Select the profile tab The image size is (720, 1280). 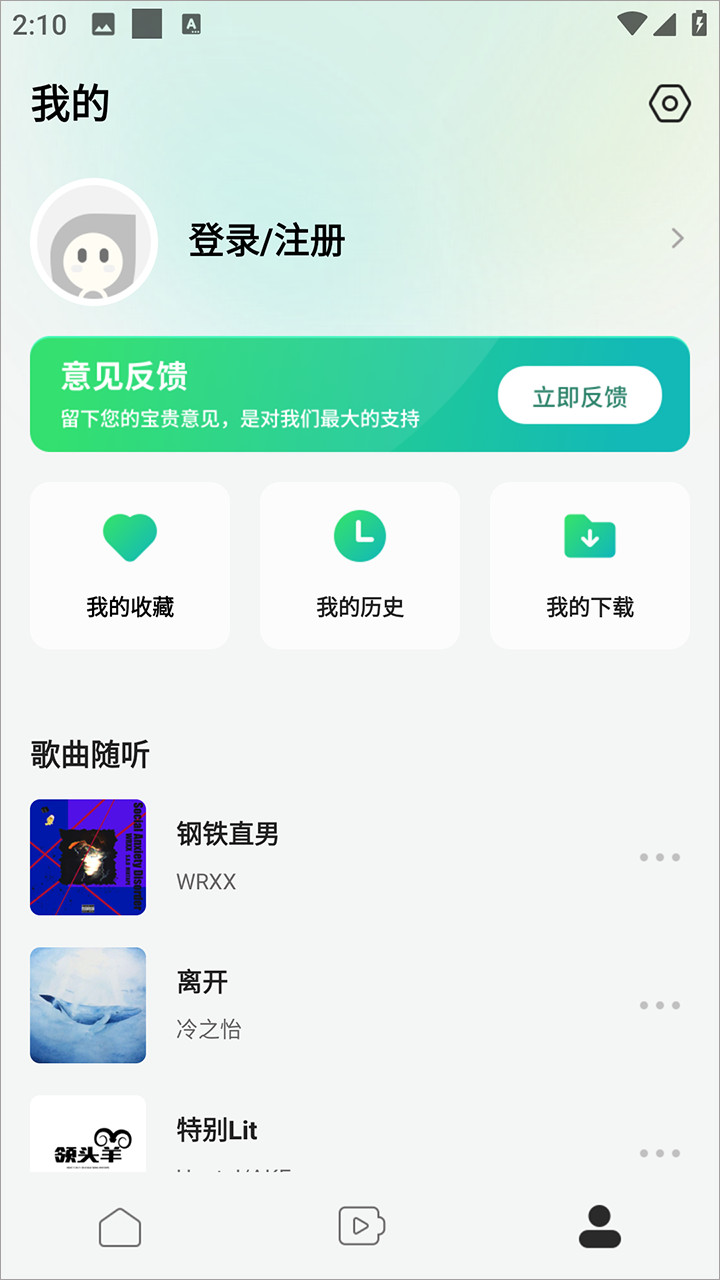(600, 1226)
